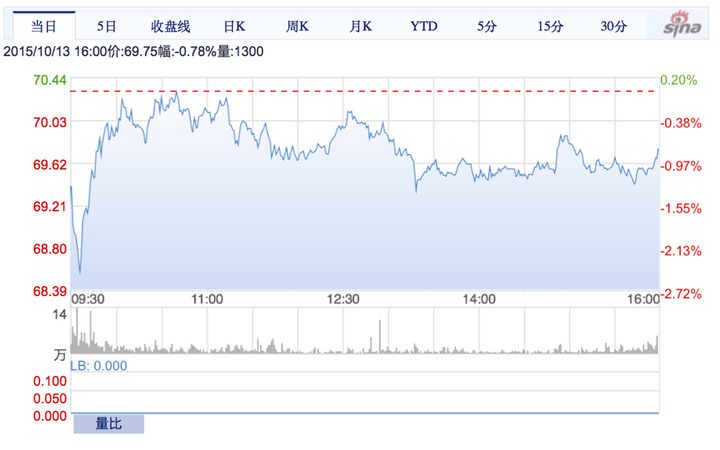This screenshot has width=720, height=450.
Task: Select the 5日 chart tab
Action: tap(107, 24)
